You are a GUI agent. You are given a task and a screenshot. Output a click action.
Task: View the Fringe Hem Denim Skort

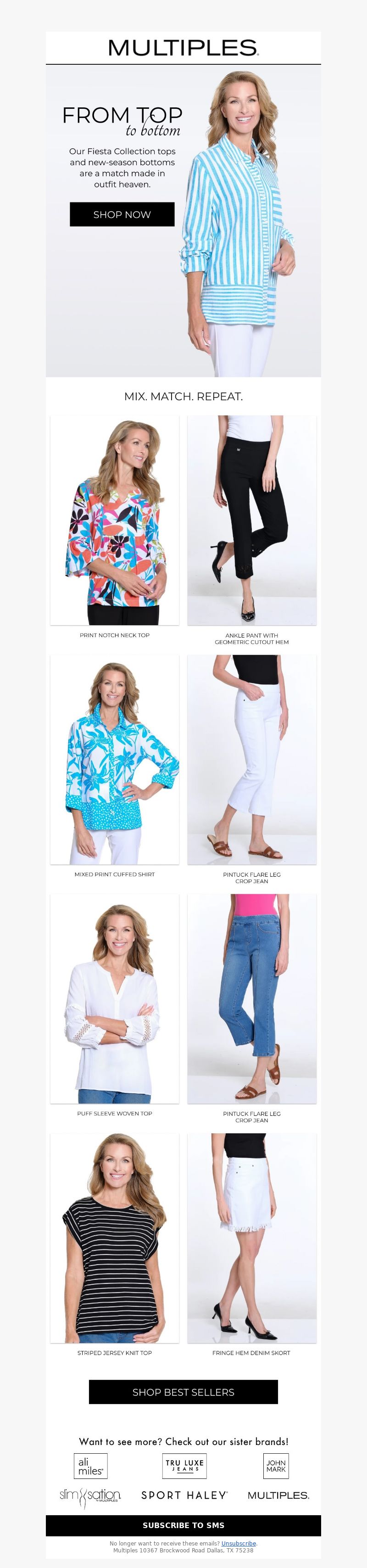[251, 1238]
